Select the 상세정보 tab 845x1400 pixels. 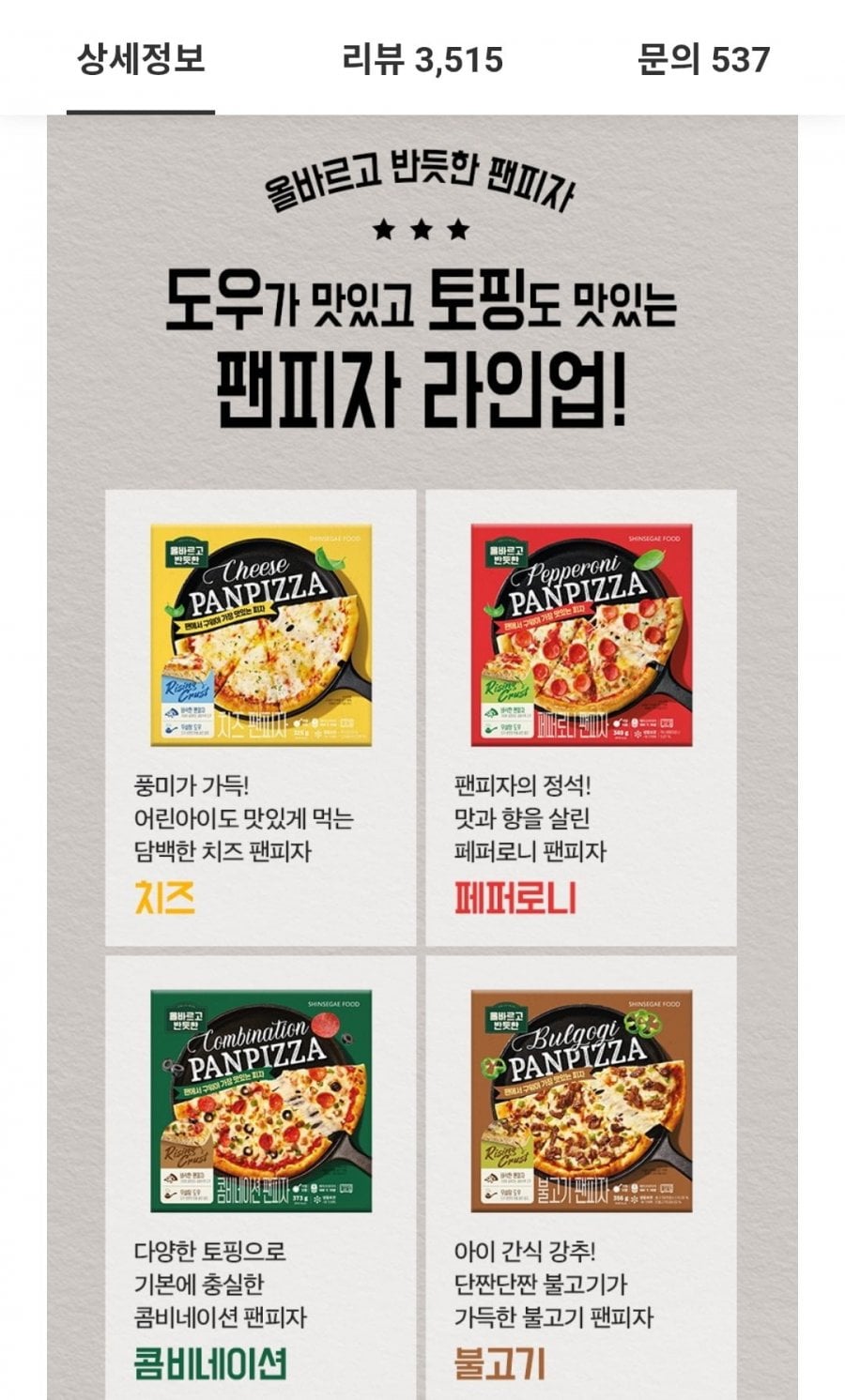click(141, 59)
